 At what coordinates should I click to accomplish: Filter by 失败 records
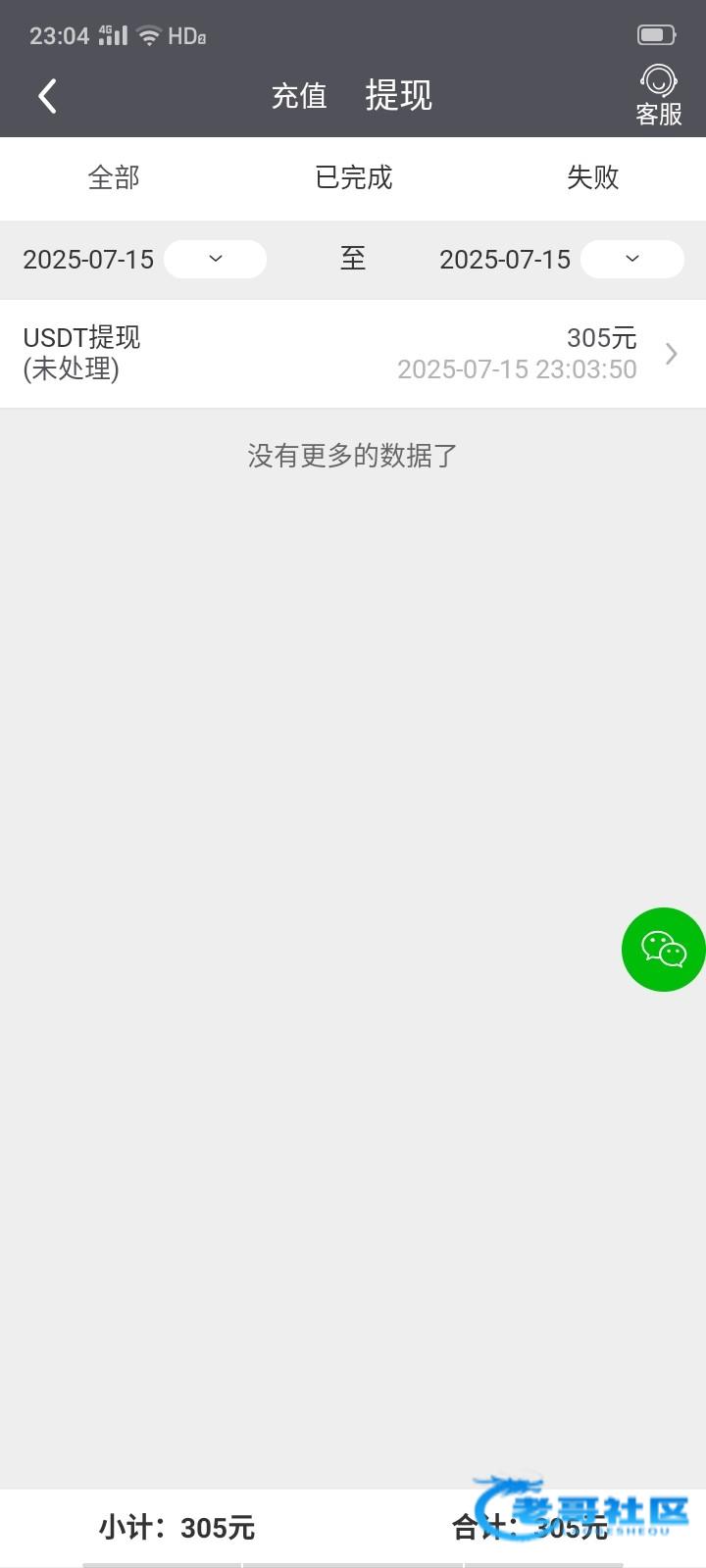(x=592, y=177)
